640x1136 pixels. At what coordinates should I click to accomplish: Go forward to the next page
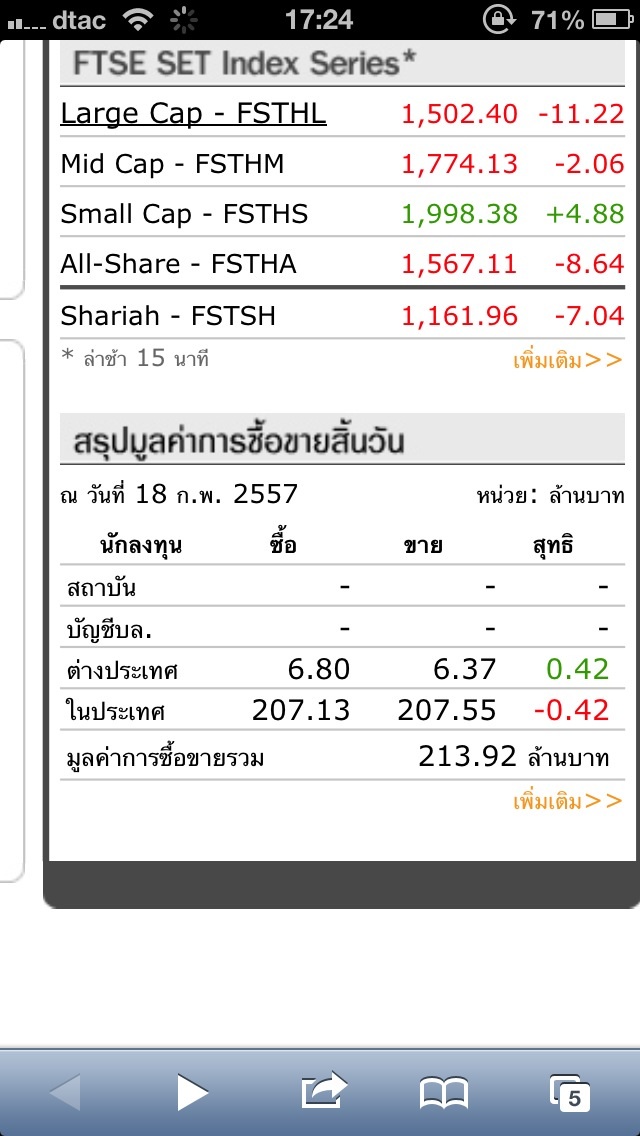pyautogui.click(x=193, y=1092)
